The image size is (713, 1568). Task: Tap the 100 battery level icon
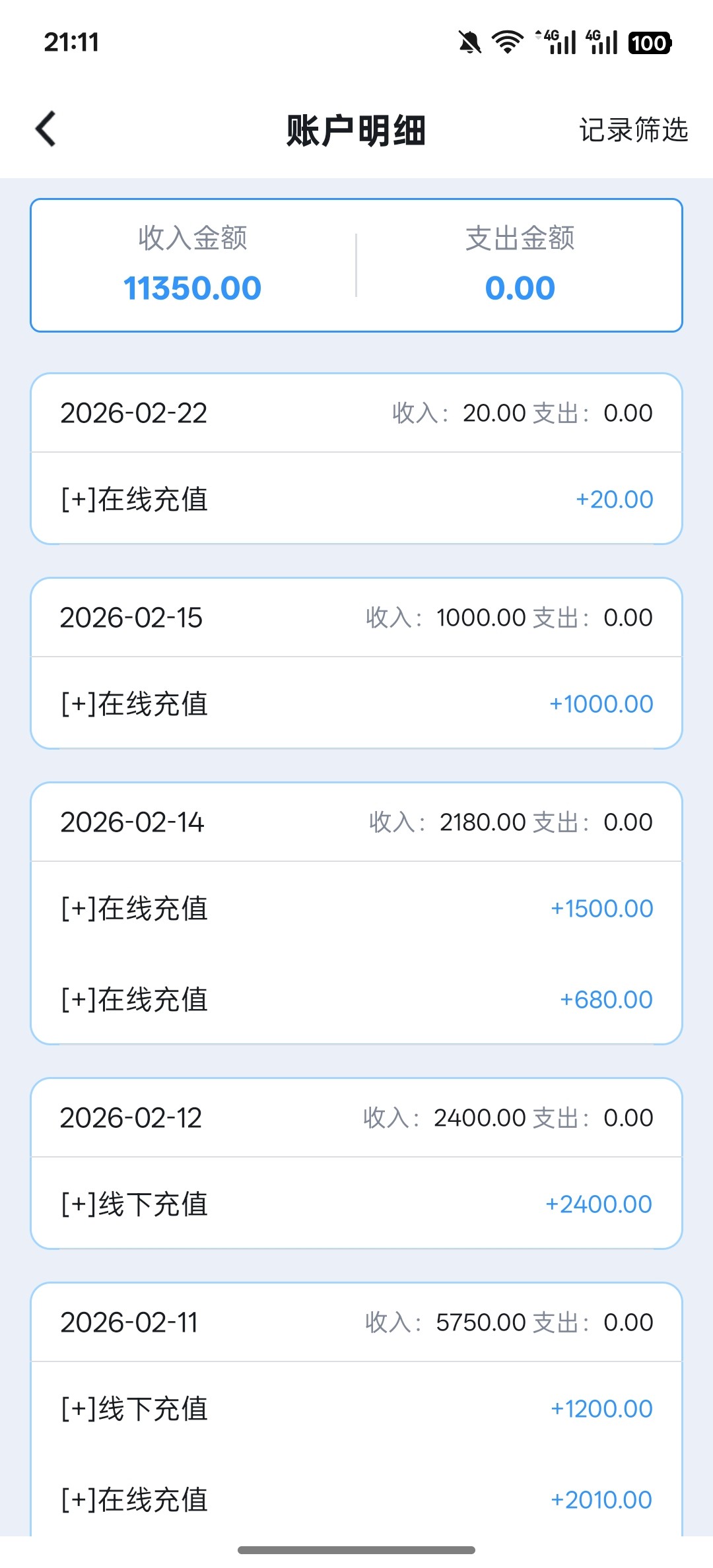coord(650,41)
